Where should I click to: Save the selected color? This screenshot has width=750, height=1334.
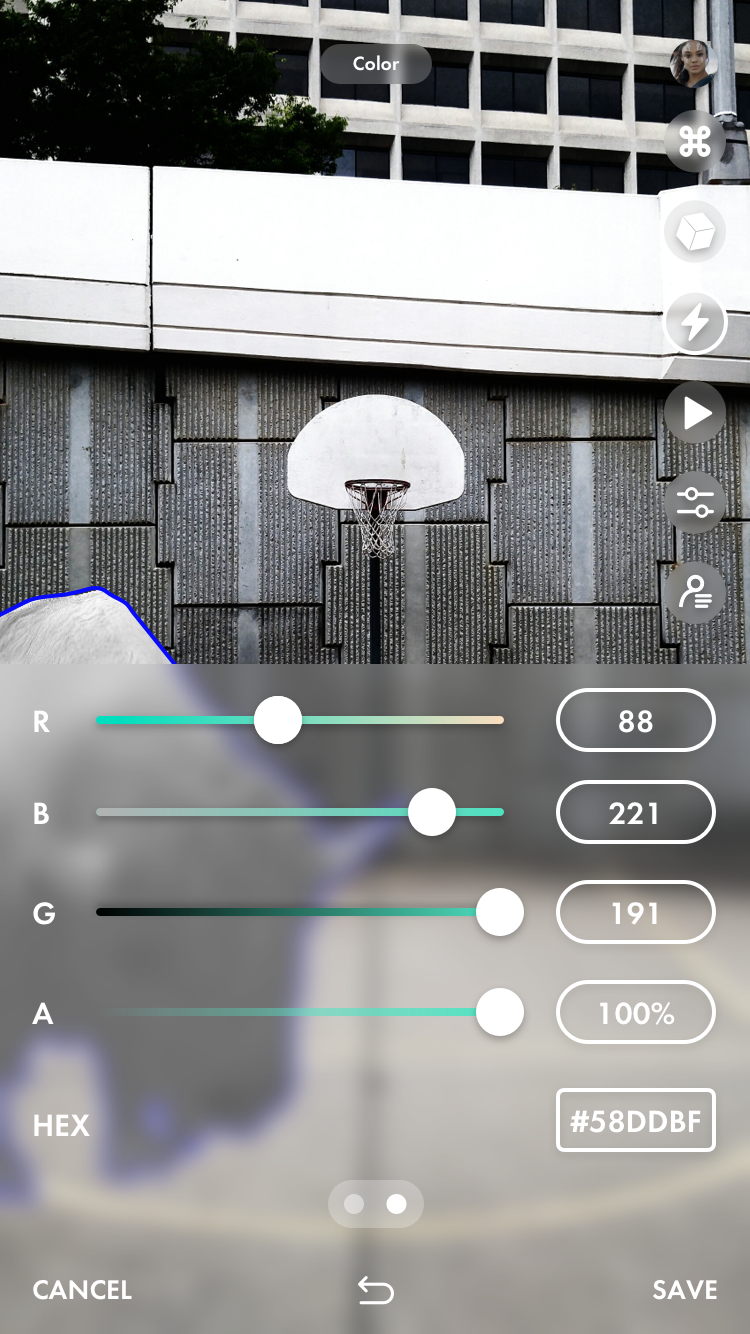click(x=685, y=1290)
